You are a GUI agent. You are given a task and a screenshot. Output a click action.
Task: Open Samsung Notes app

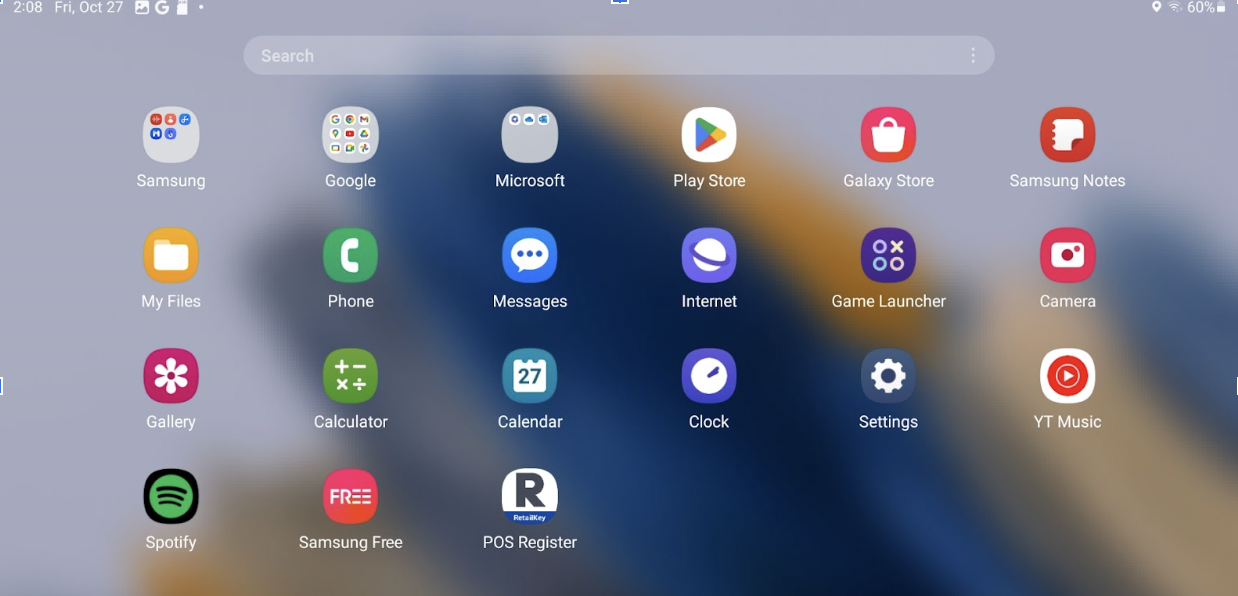pyautogui.click(x=1067, y=135)
